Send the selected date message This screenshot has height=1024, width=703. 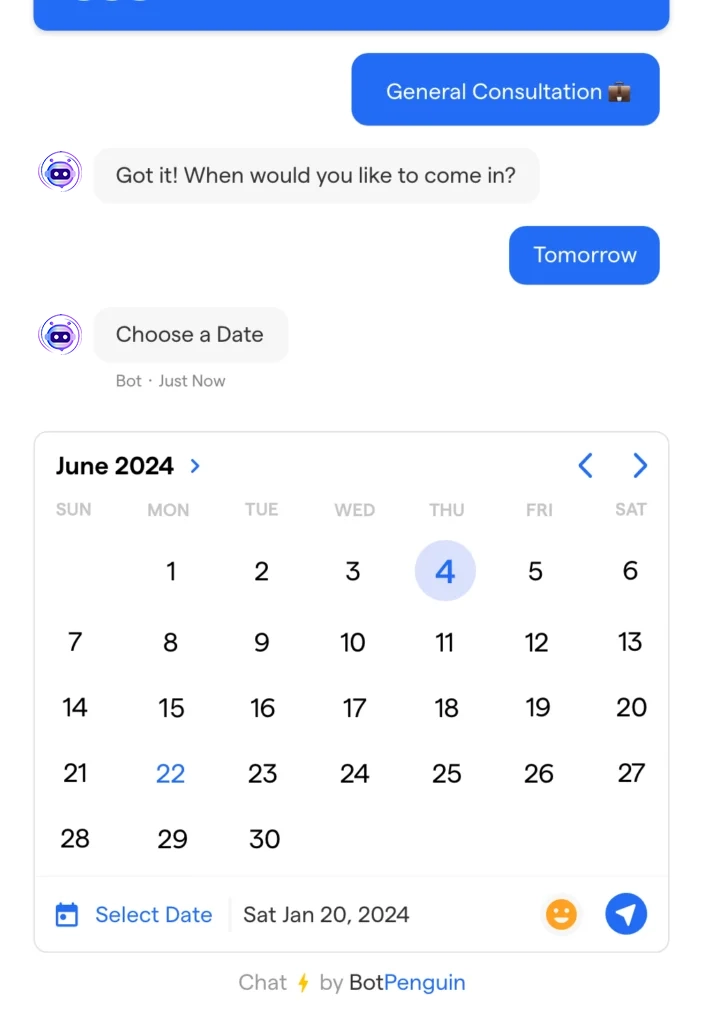pyautogui.click(x=626, y=914)
